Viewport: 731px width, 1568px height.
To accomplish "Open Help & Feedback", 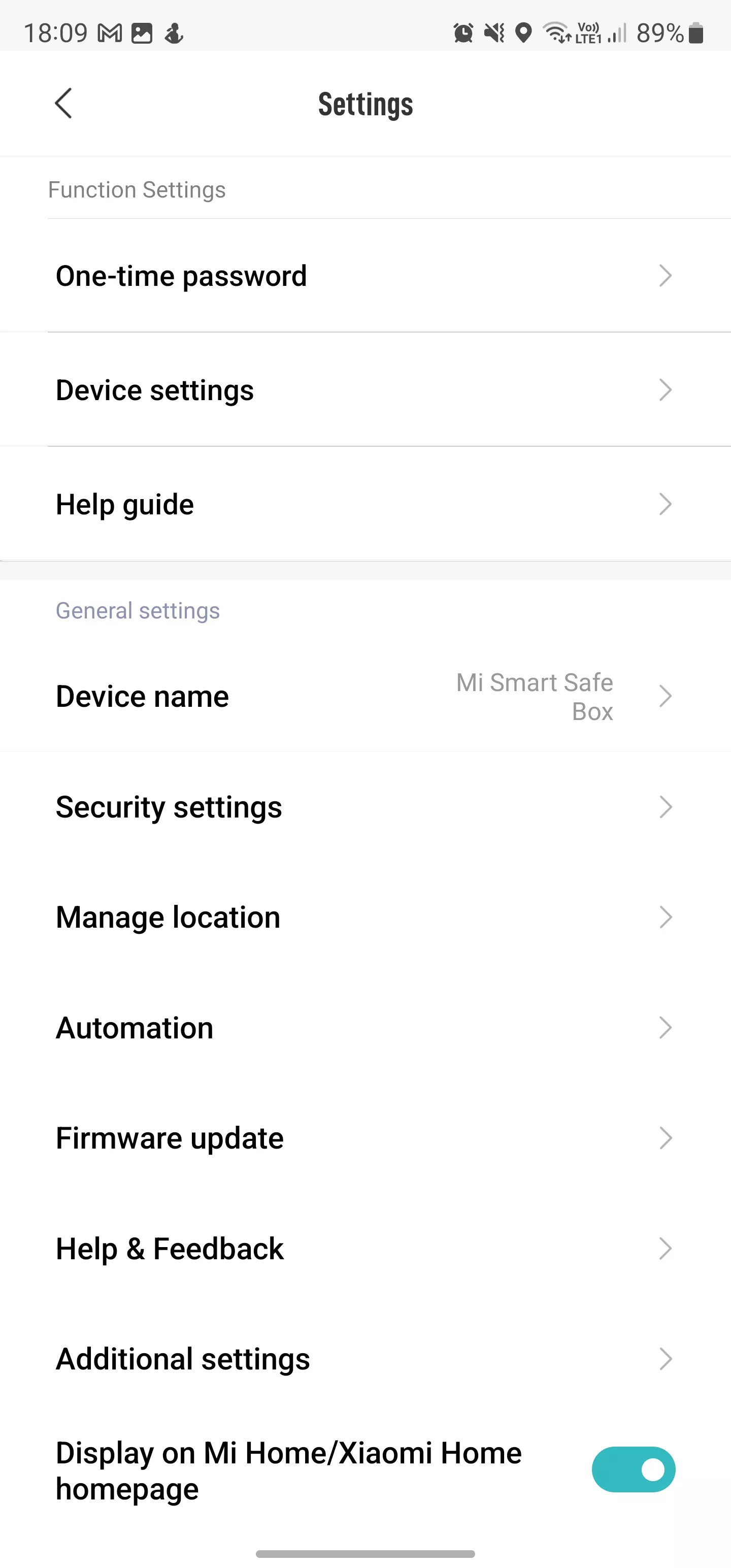I will 365,1249.
